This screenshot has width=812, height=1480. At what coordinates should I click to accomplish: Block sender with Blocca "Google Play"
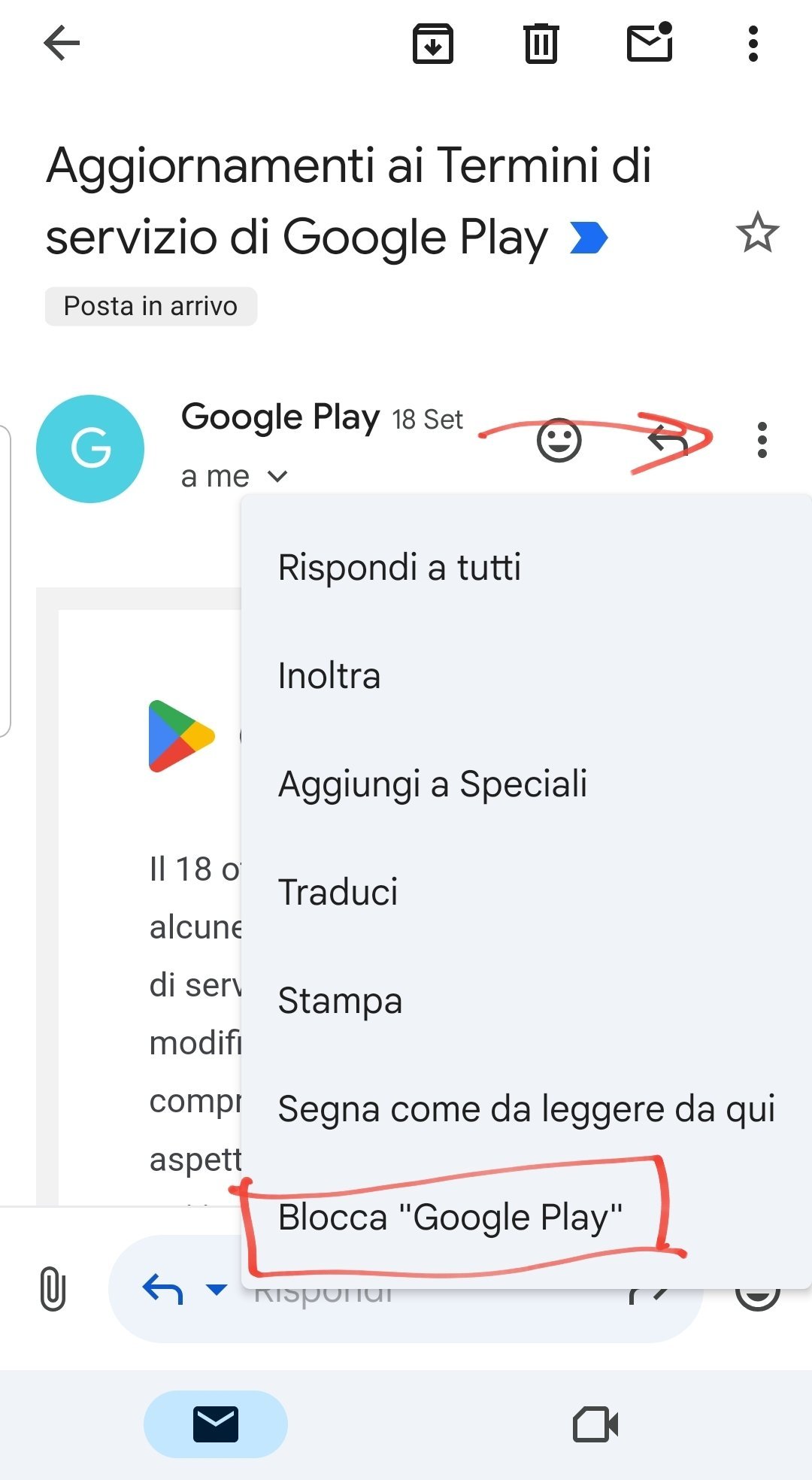(450, 1217)
